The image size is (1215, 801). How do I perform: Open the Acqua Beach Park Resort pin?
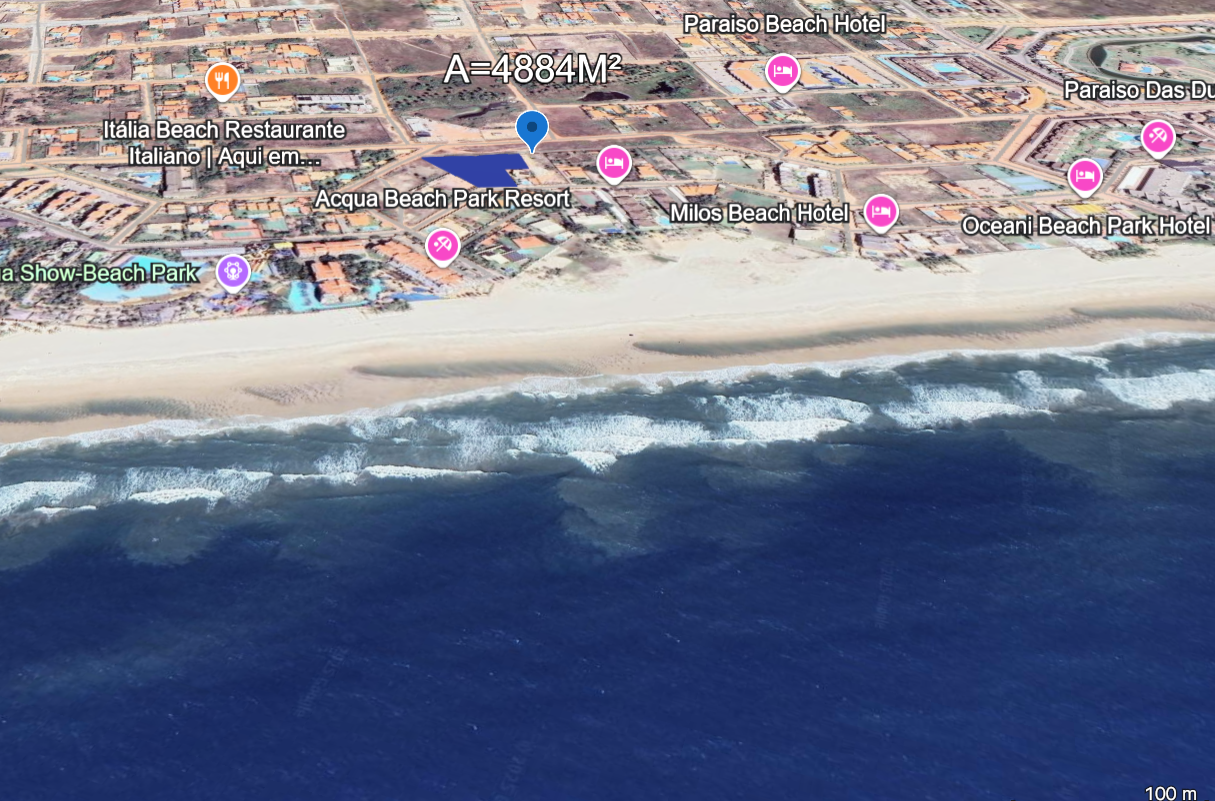pyautogui.click(x=442, y=244)
